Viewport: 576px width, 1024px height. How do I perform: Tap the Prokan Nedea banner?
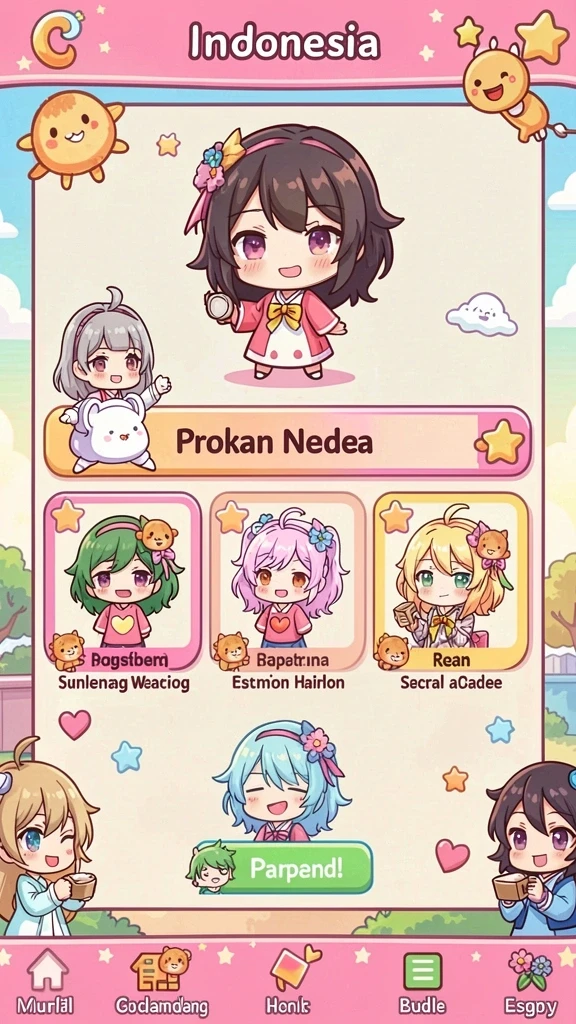click(288, 442)
